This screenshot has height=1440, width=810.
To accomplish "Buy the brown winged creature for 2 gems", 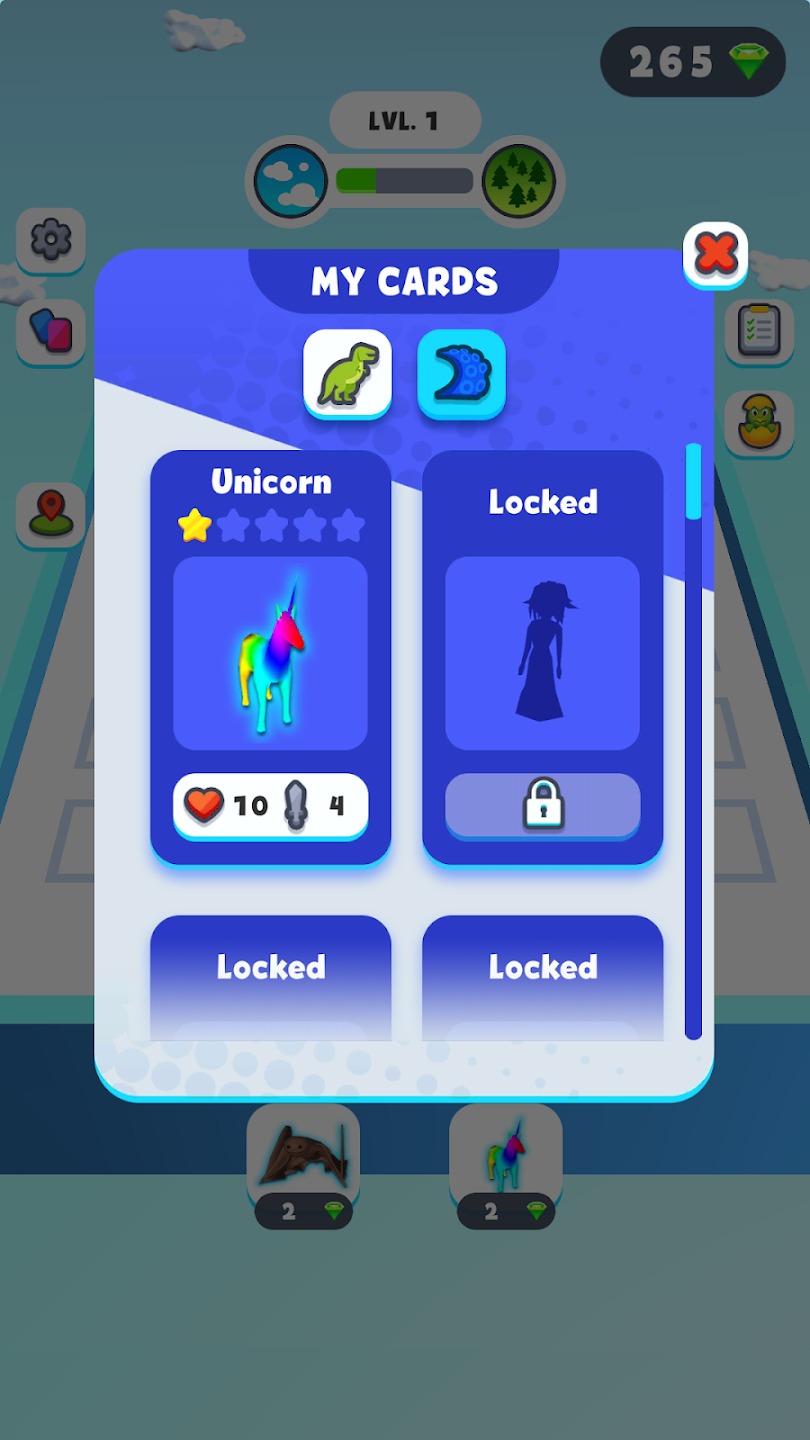I will [303, 1166].
